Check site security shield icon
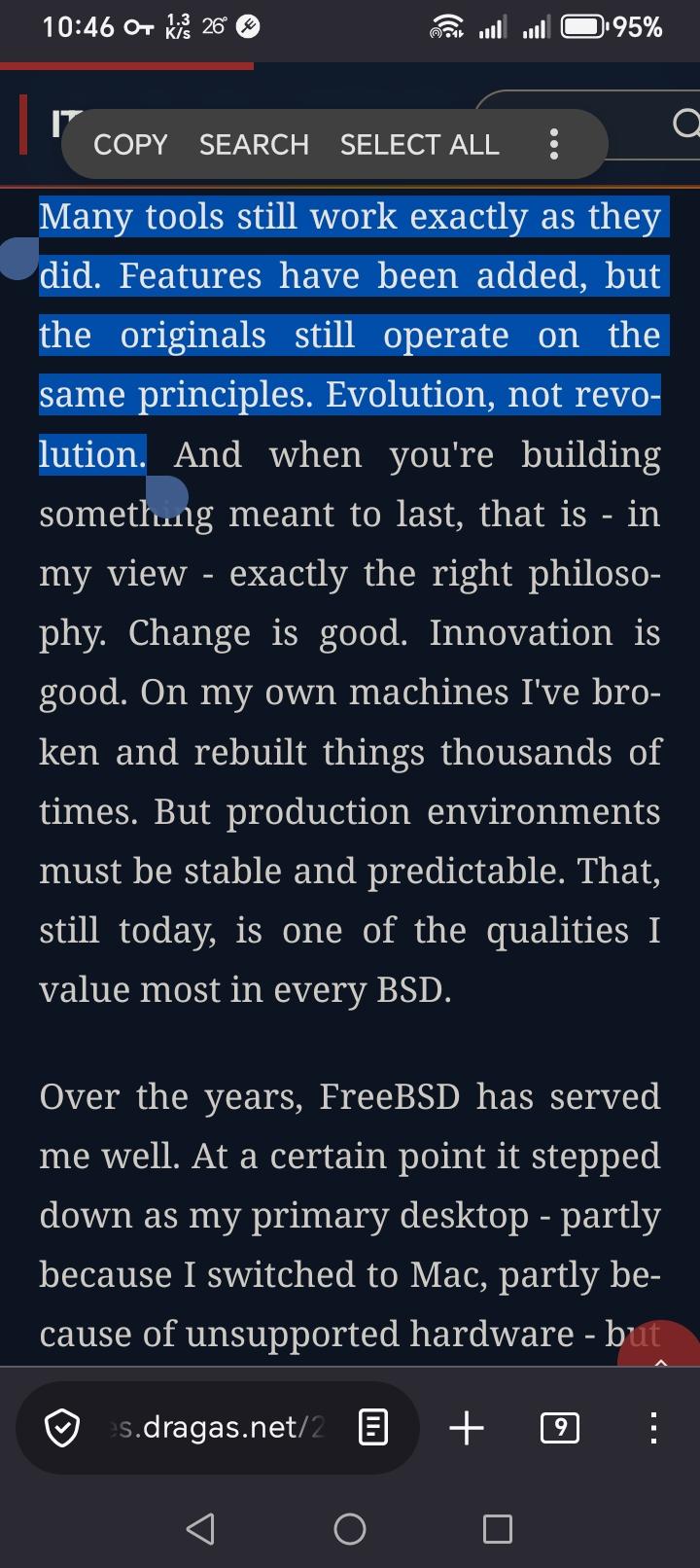Image resolution: width=700 pixels, height=1568 pixels. [x=63, y=1428]
